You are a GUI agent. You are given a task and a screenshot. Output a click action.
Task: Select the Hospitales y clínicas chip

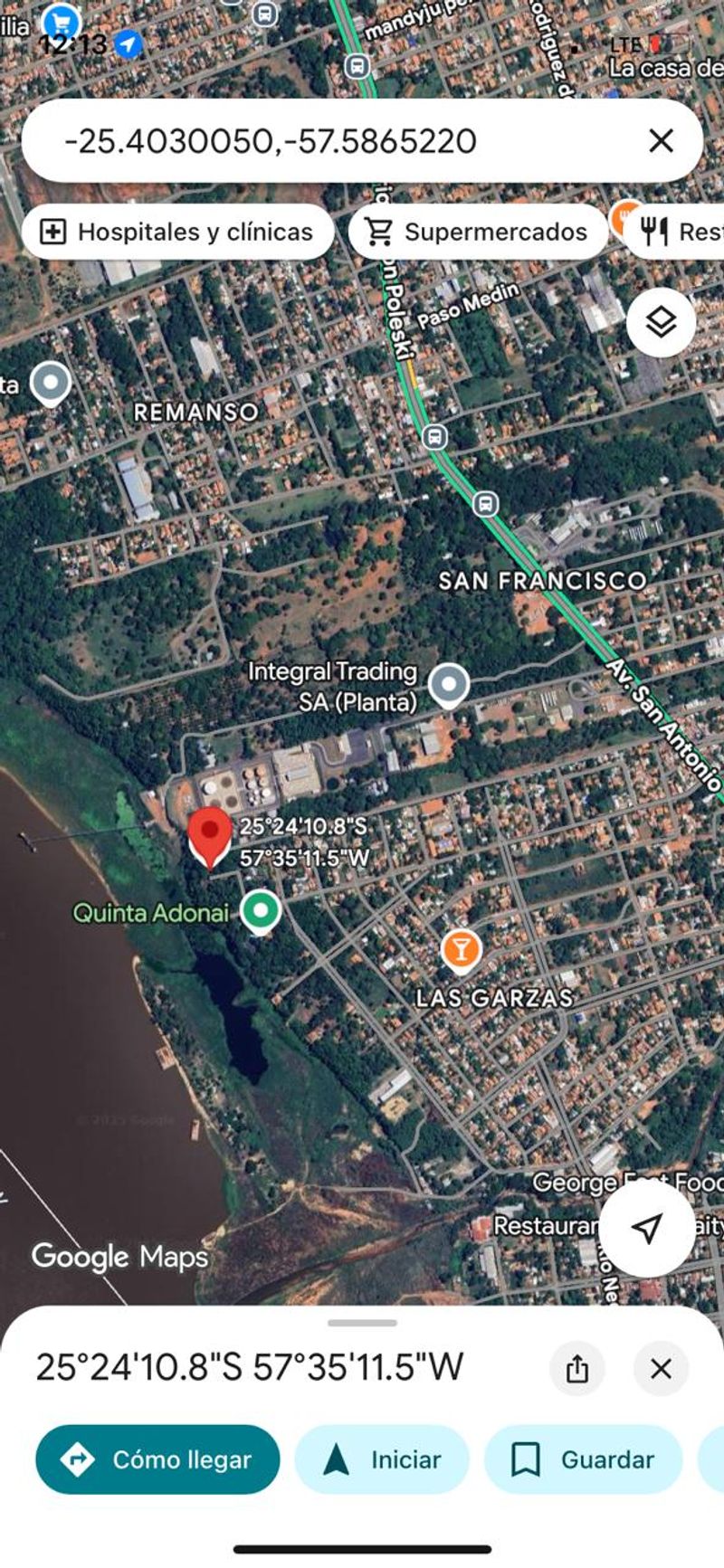pyautogui.click(x=178, y=232)
